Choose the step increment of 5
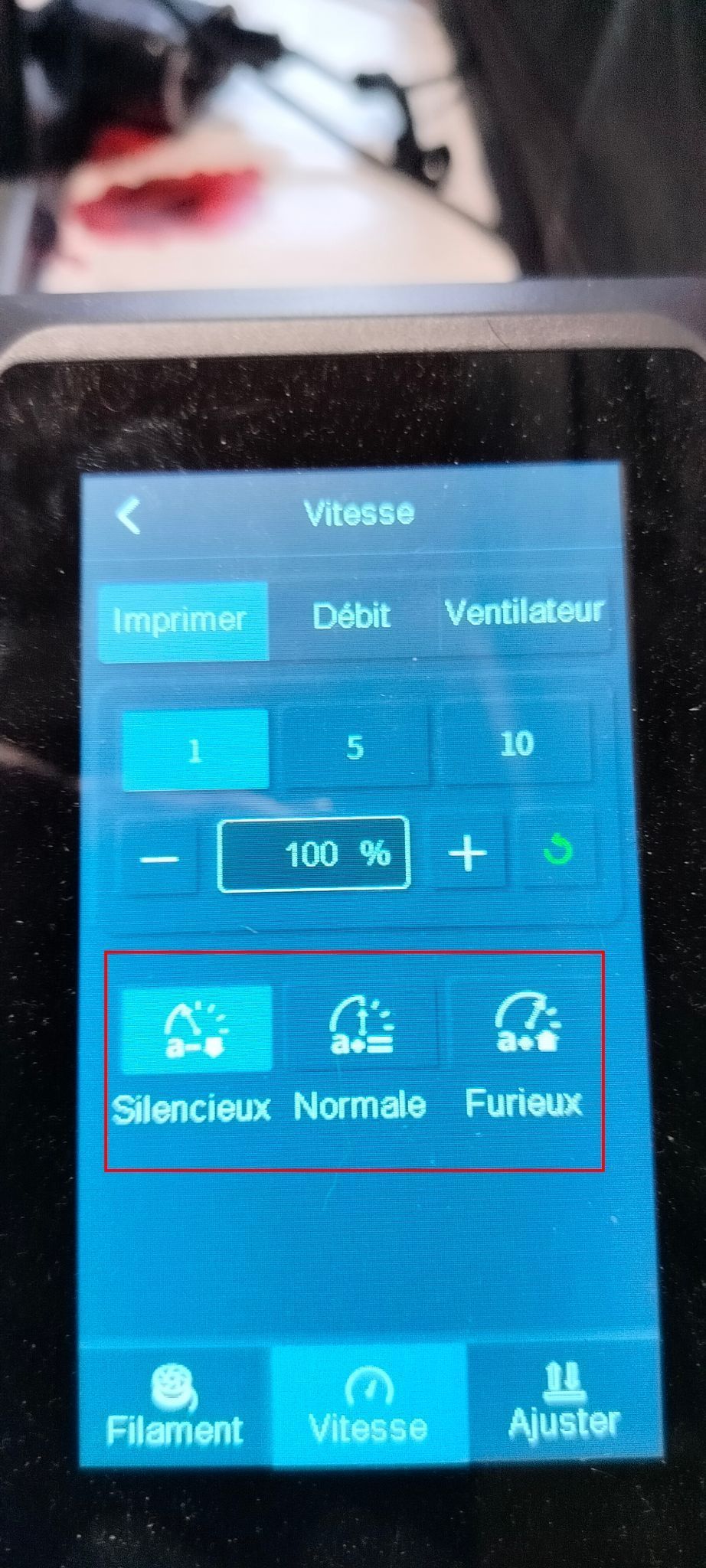This screenshot has width=706, height=1568. click(355, 746)
